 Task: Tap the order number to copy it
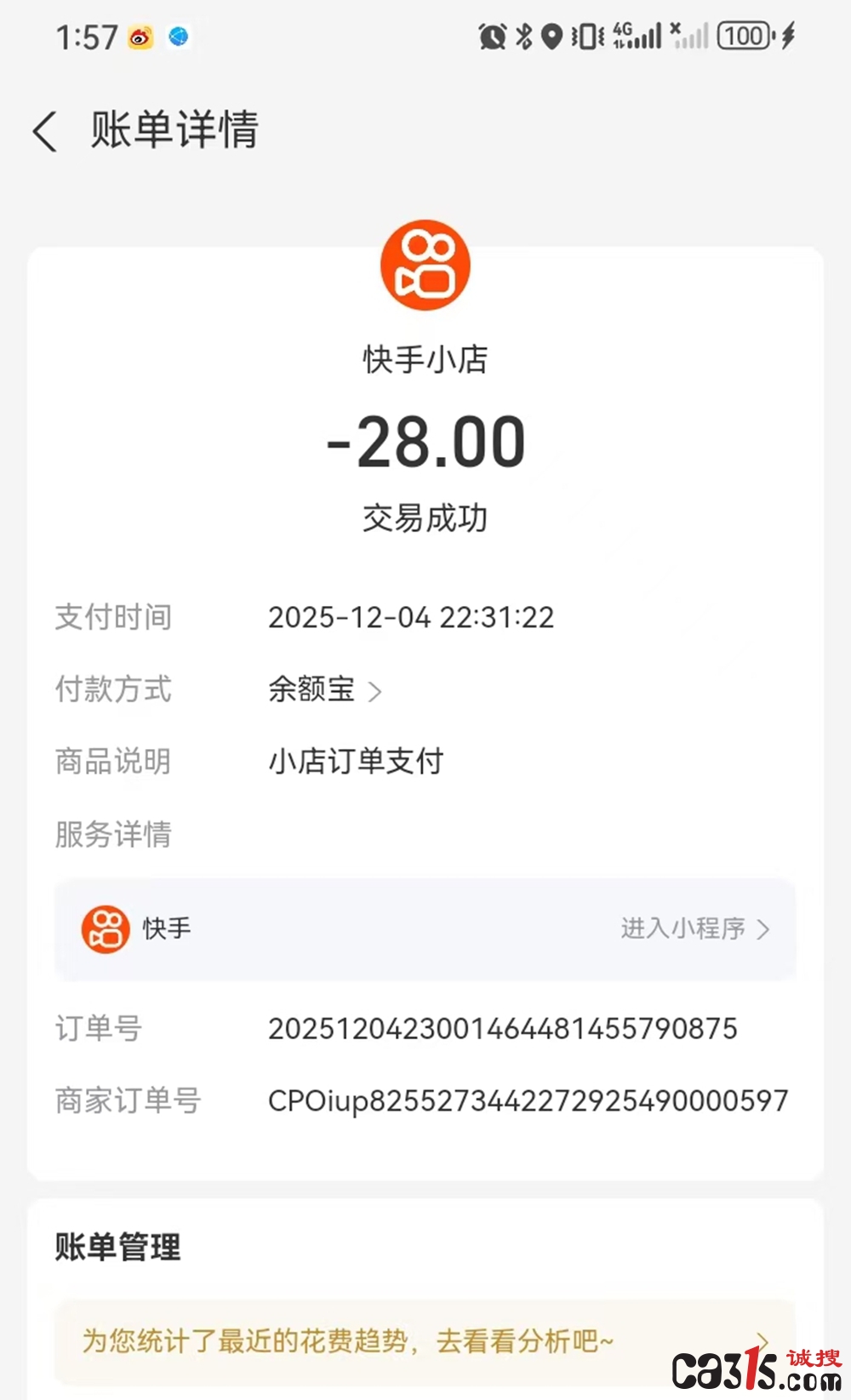(x=502, y=1028)
